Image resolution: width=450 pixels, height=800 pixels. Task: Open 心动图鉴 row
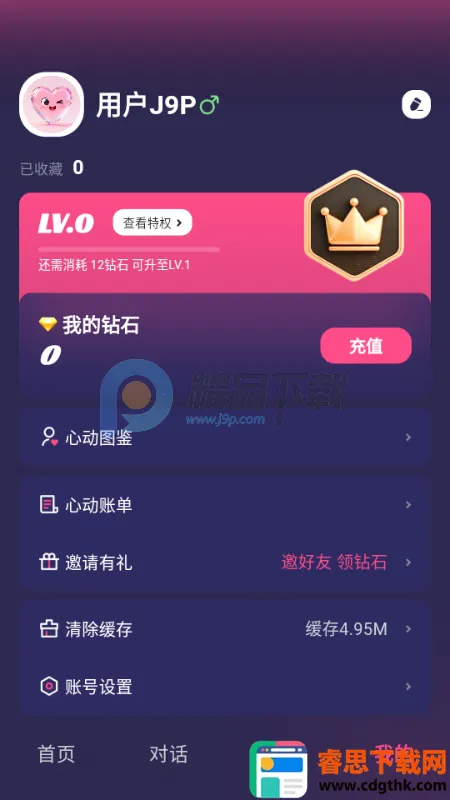pos(225,438)
